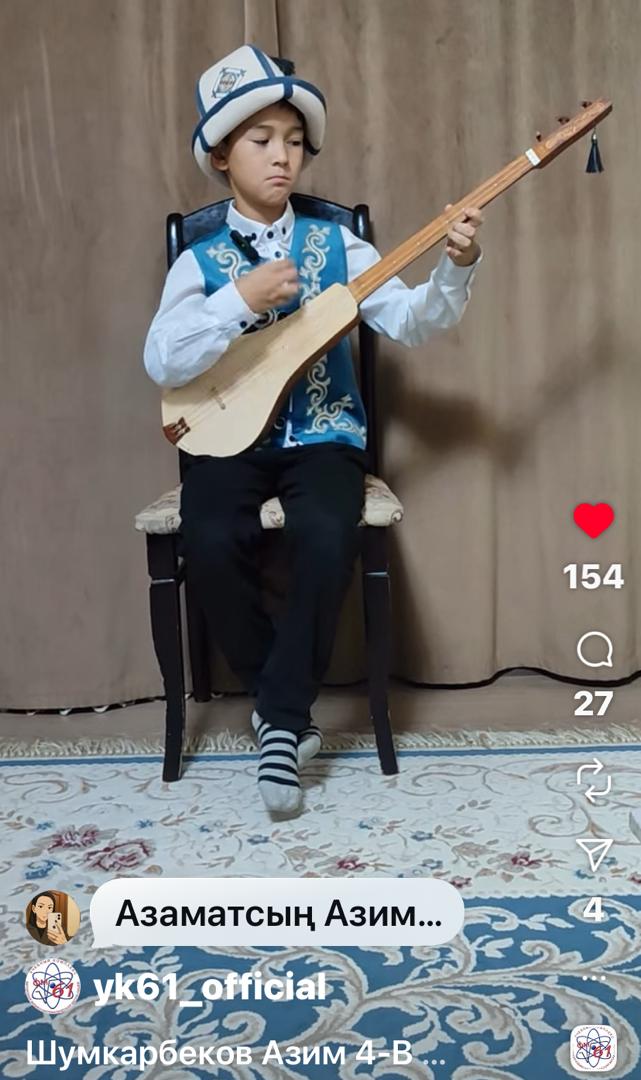Open the highlighted comment "Азаматсың Азим…"
This screenshot has width=641, height=1080.
277,913
